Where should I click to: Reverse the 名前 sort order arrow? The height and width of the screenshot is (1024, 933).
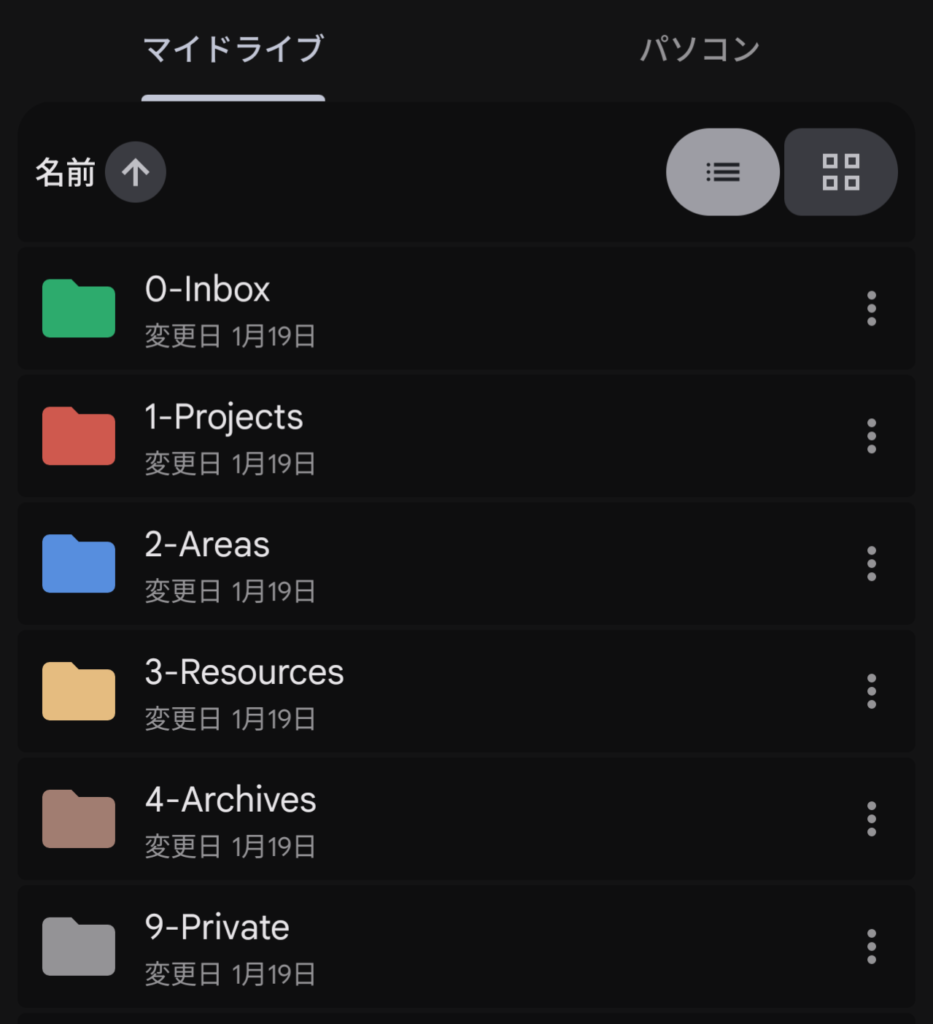coord(135,173)
